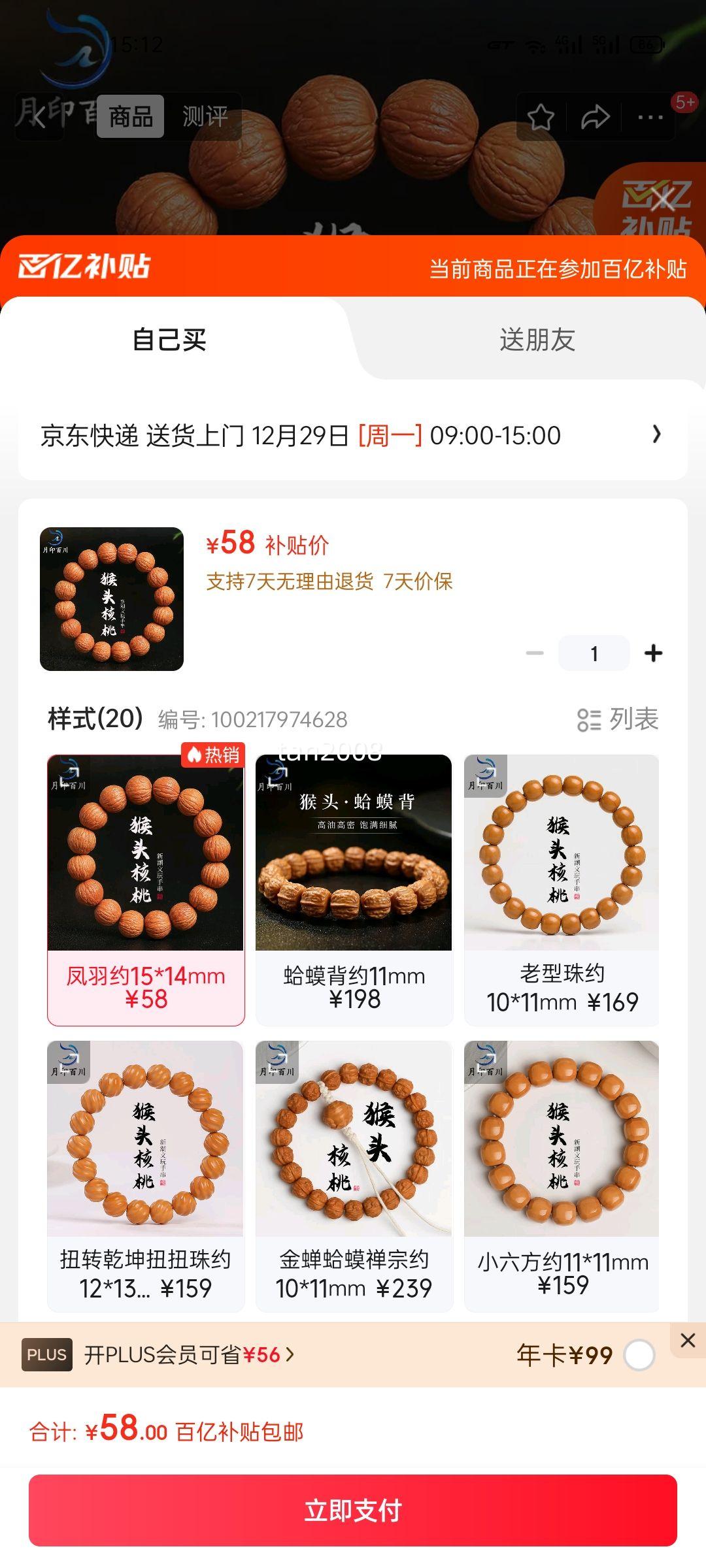Click the back arrow at top left
The image size is (706, 1568).
coord(39,118)
